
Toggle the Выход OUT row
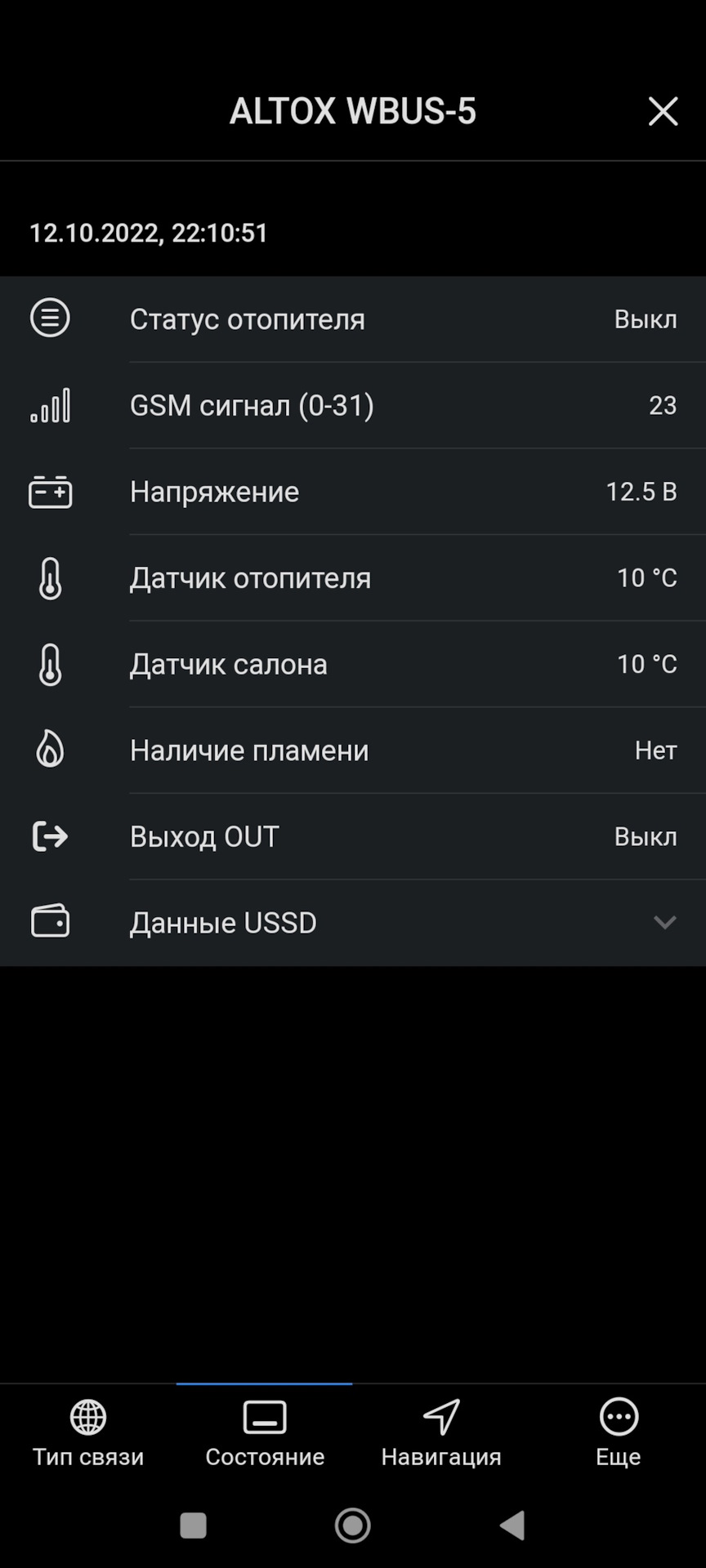(x=351, y=836)
